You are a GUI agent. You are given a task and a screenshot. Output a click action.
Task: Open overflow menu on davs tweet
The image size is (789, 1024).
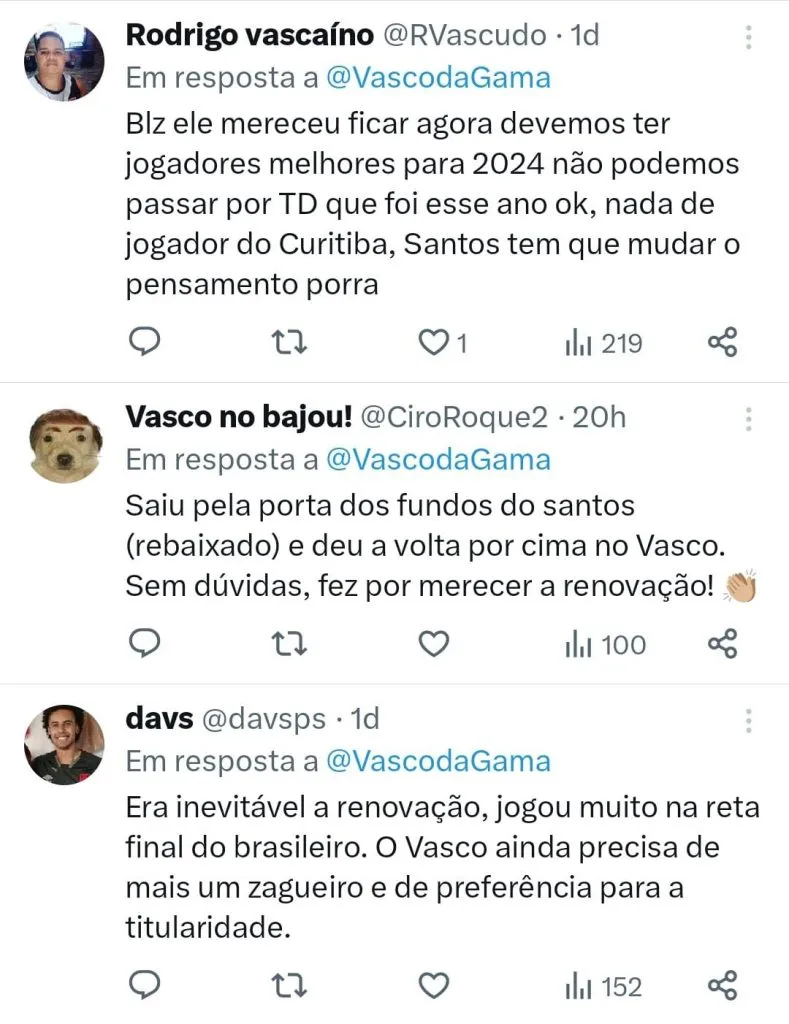pos(750,720)
